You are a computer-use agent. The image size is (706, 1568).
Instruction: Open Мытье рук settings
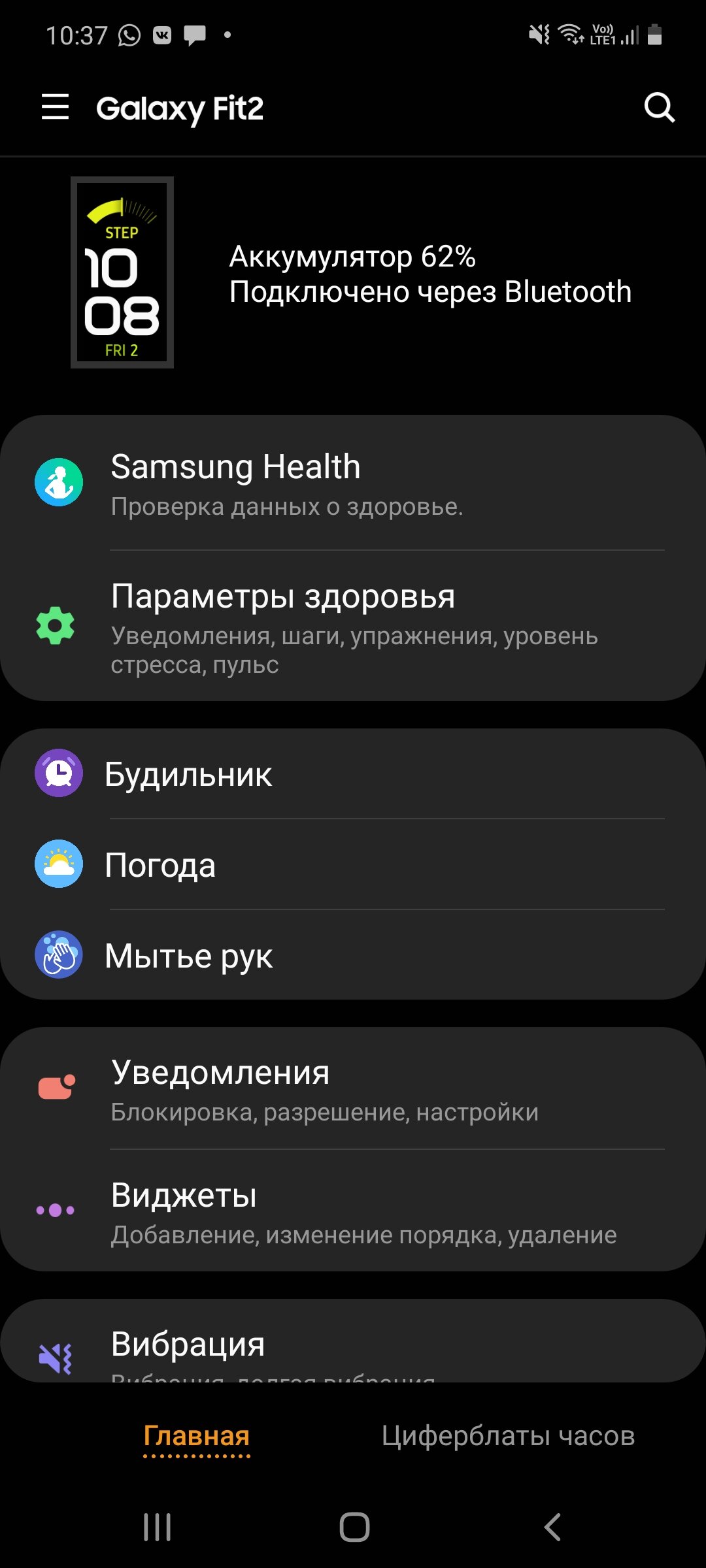coord(353,955)
